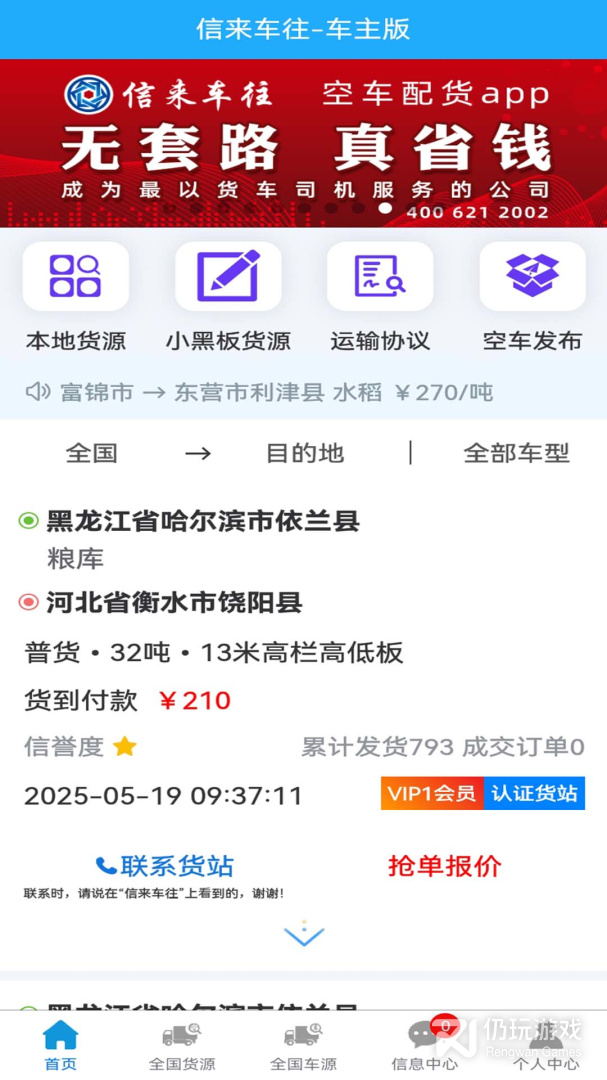The image size is (607, 1080).
Task: Expand the cargo card with the down chevron
Action: coord(304,936)
